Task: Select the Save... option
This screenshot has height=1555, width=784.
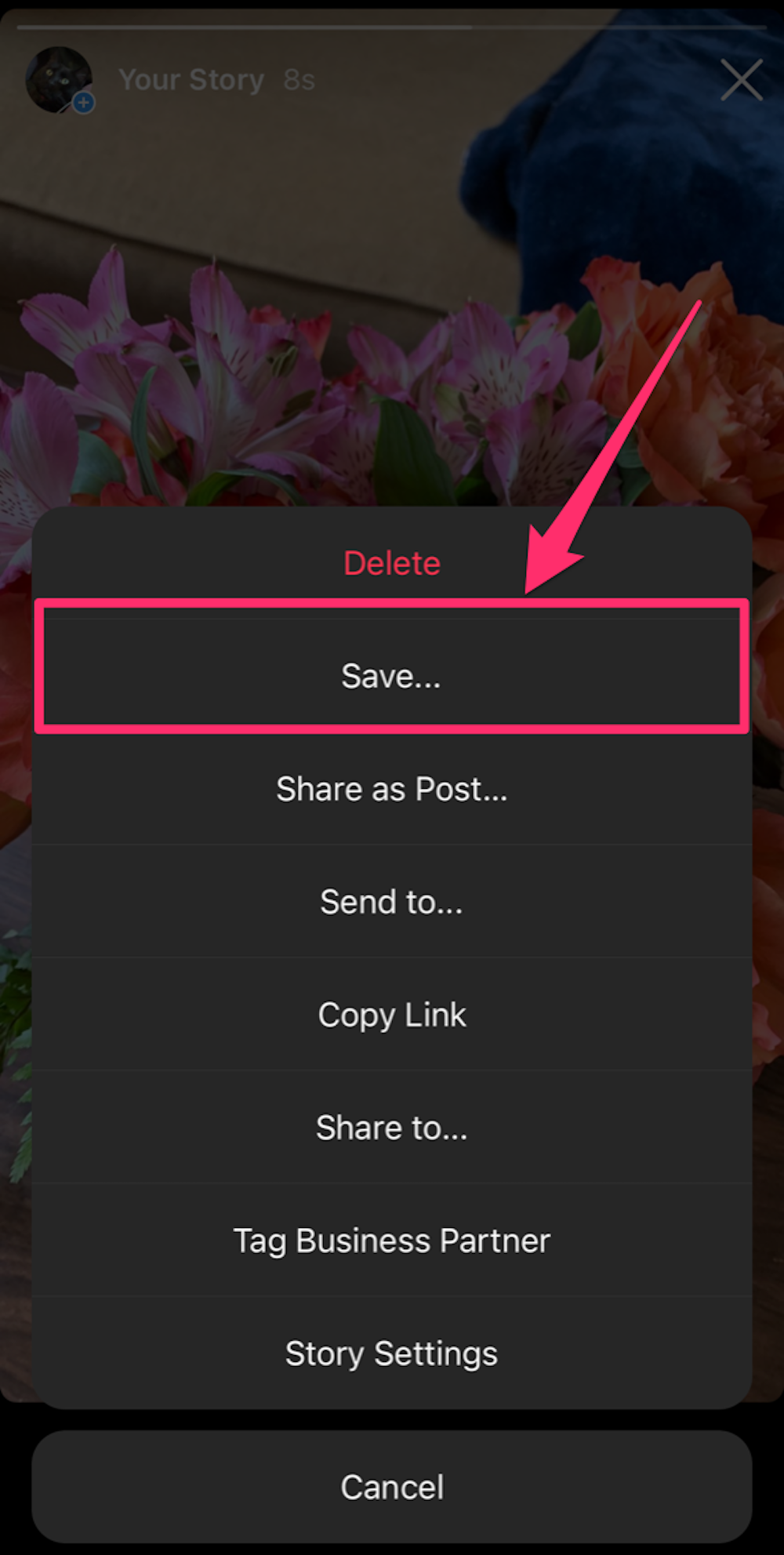Action: [392, 675]
